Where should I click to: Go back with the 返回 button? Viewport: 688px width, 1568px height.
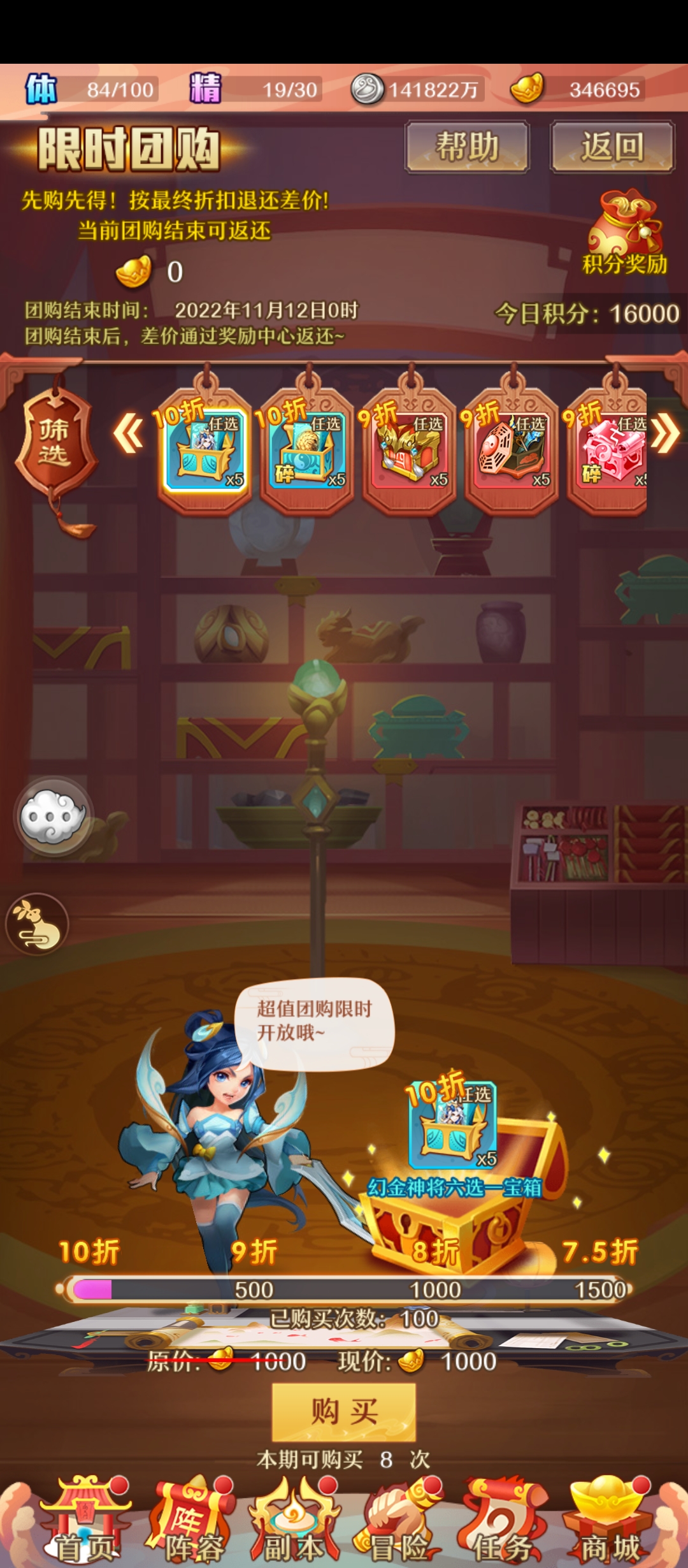pyautogui.click(x=612, y=147)
